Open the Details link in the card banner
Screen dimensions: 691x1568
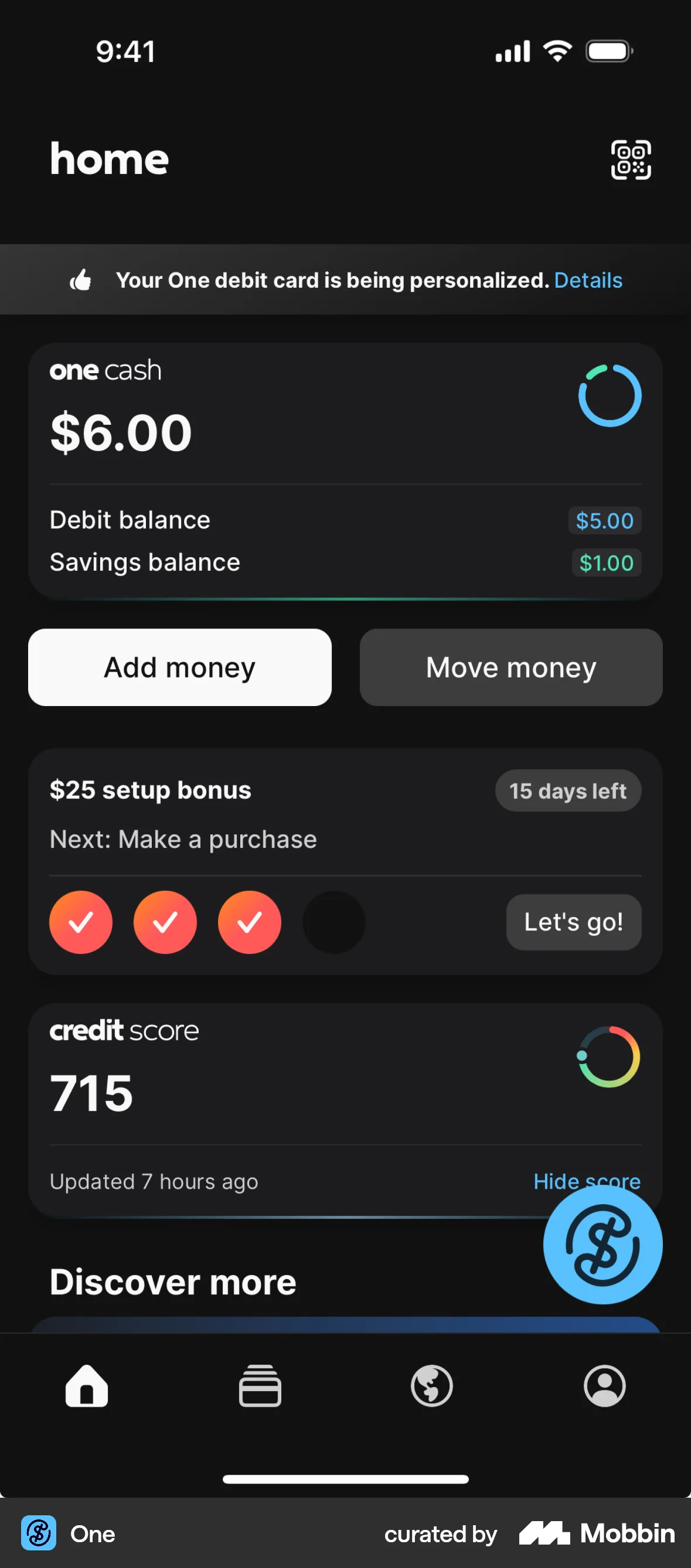pos(588,279)
